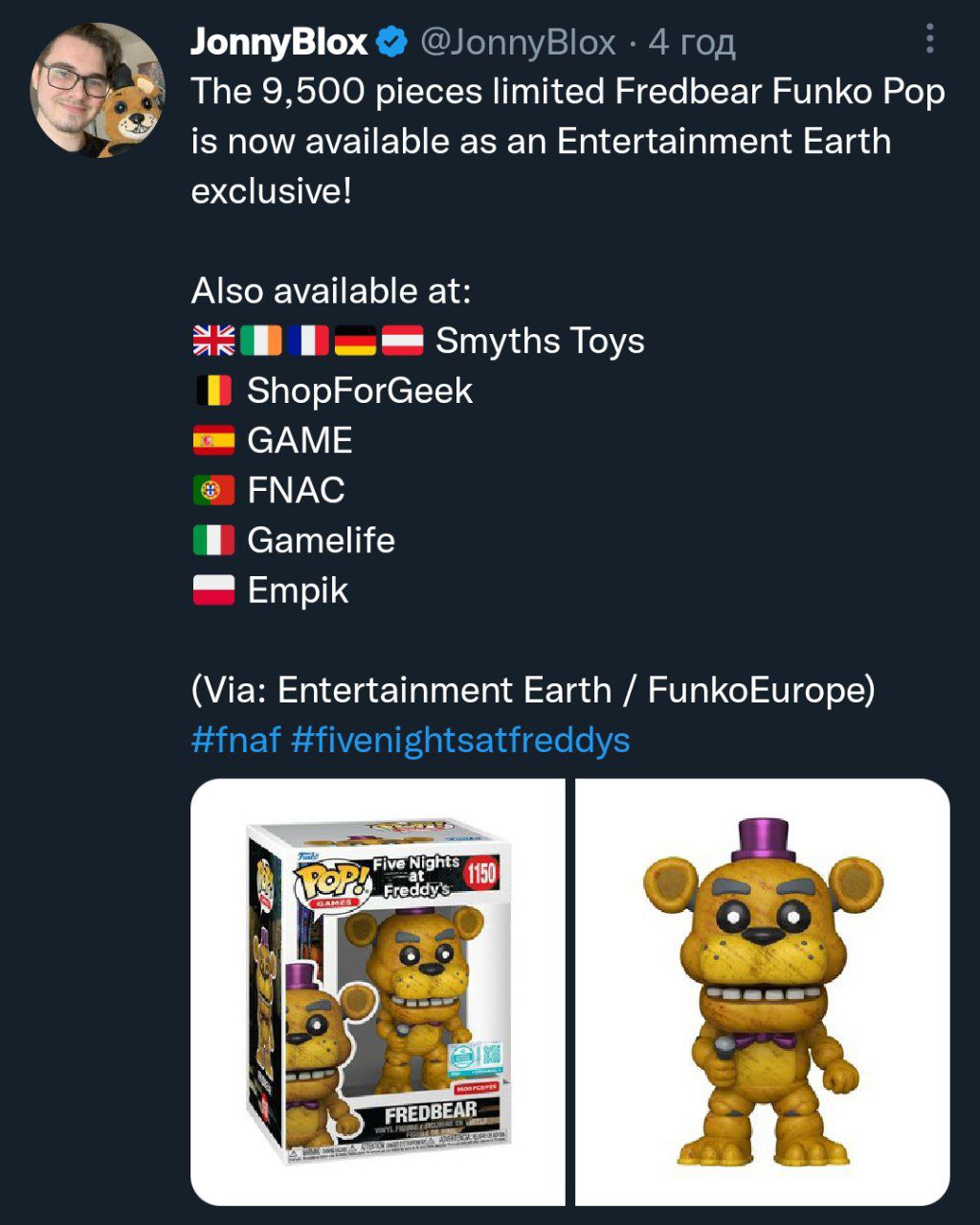
Task: View the boxed Fredbear Funko Pop image
Action: [378, 991]
